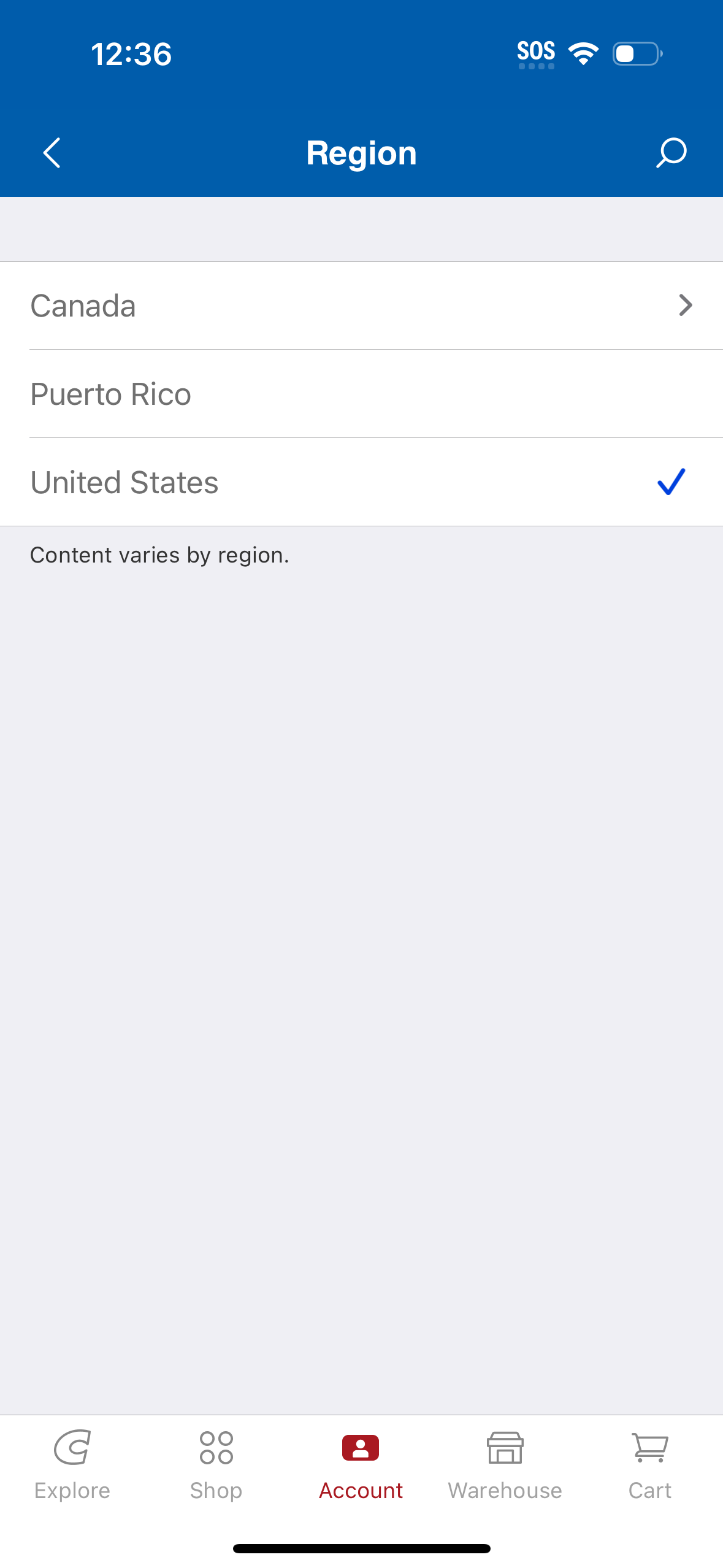Tap the chevron next to Canada
The height and width of the screenshot is (1568, 723).
tap(686, 305)
